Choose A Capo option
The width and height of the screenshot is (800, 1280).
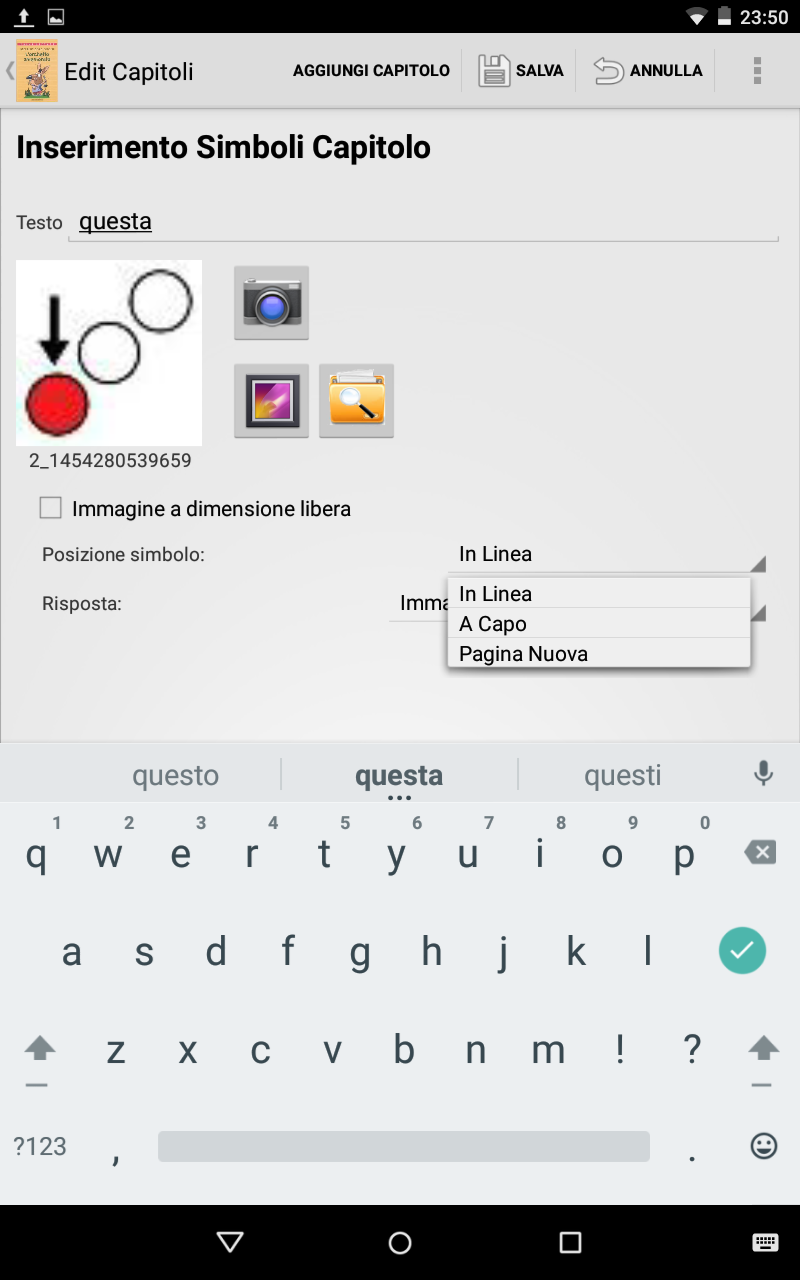(598, 624)
